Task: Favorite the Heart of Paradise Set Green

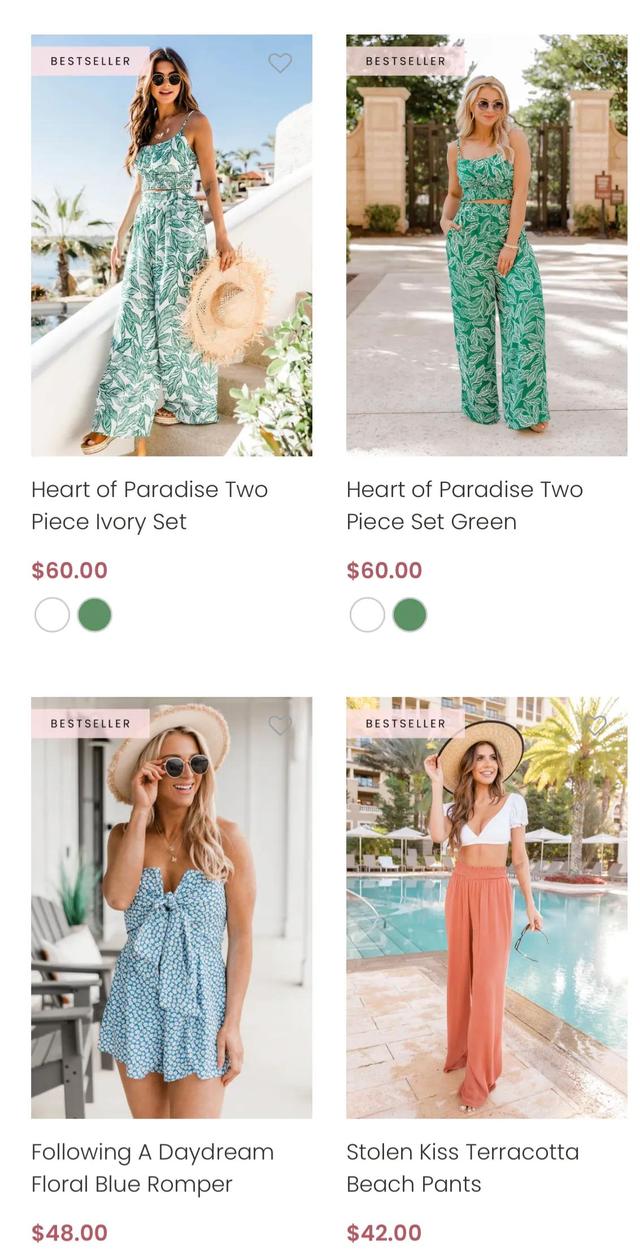Action: click(595, 62)
